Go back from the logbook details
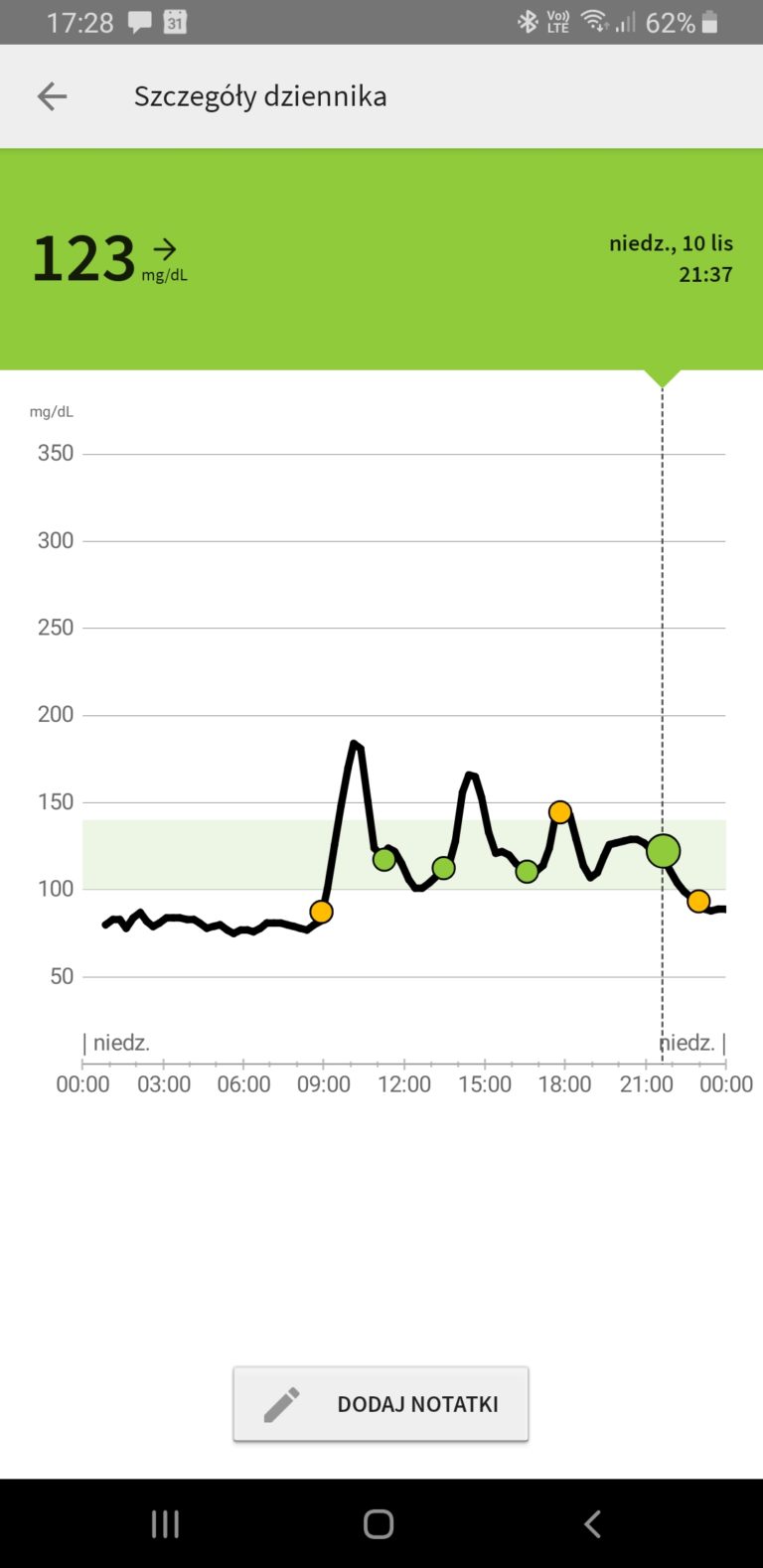This screenshot has height=1568, width=763. click(x=52, y=96)
